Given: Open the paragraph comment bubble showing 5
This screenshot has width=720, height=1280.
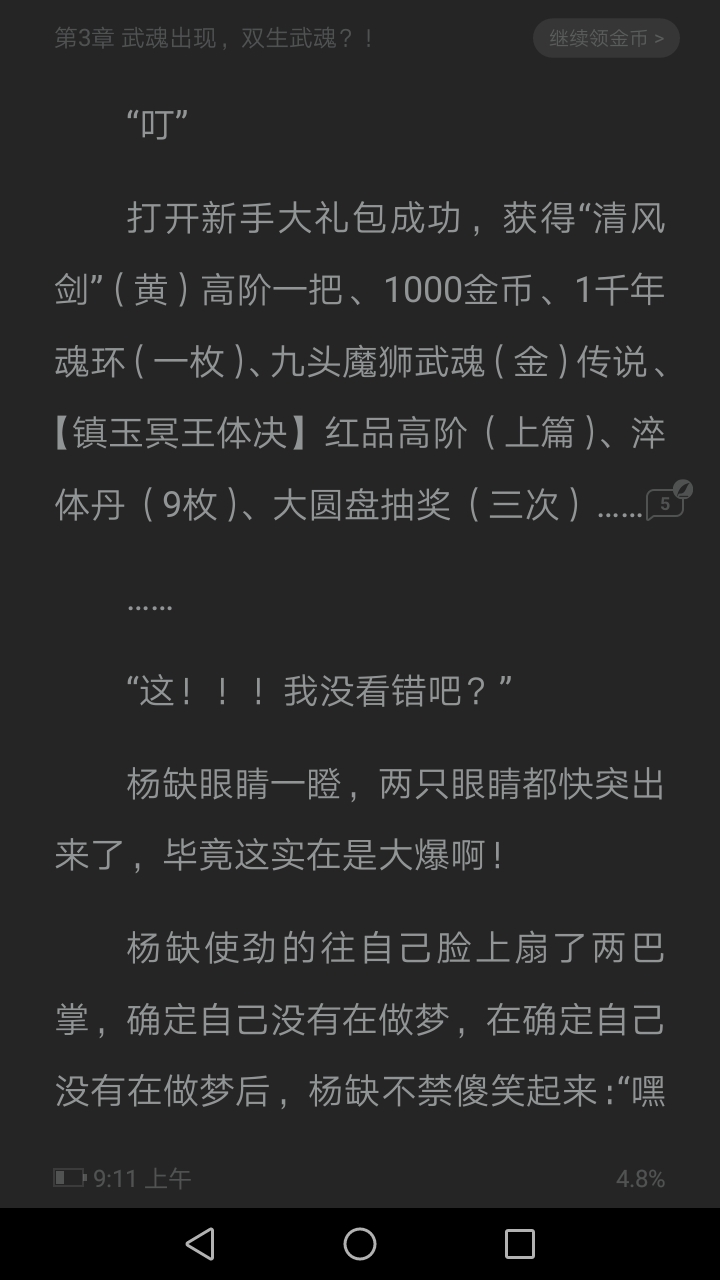Looking at the screenshot, I should [x=666, y=504].
